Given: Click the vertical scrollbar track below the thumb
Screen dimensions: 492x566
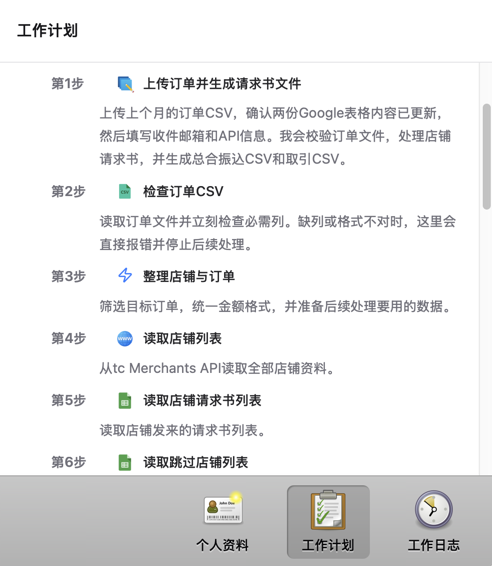Looking at the screenshot, I should pyautogui.click(x=486, y=339).
